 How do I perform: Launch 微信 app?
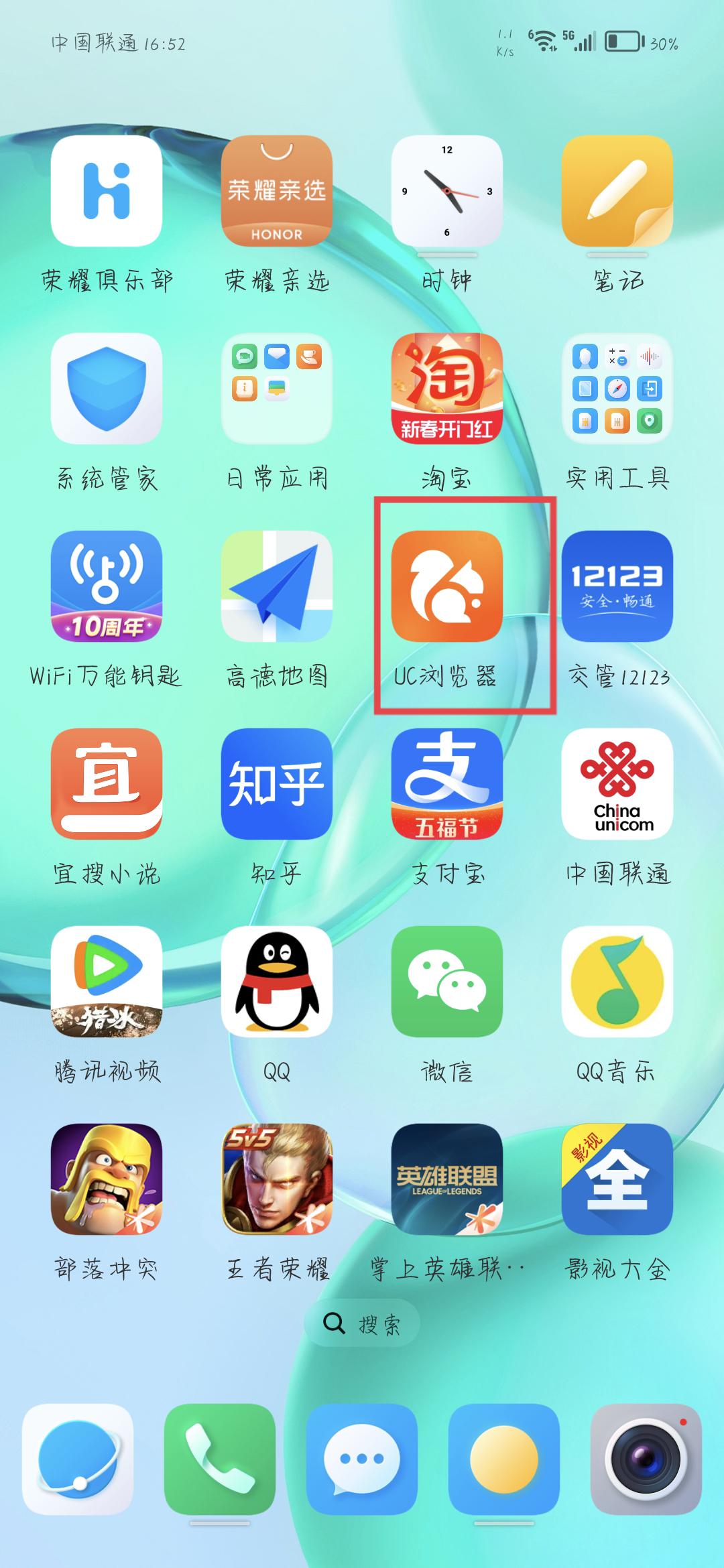(447, 982)
